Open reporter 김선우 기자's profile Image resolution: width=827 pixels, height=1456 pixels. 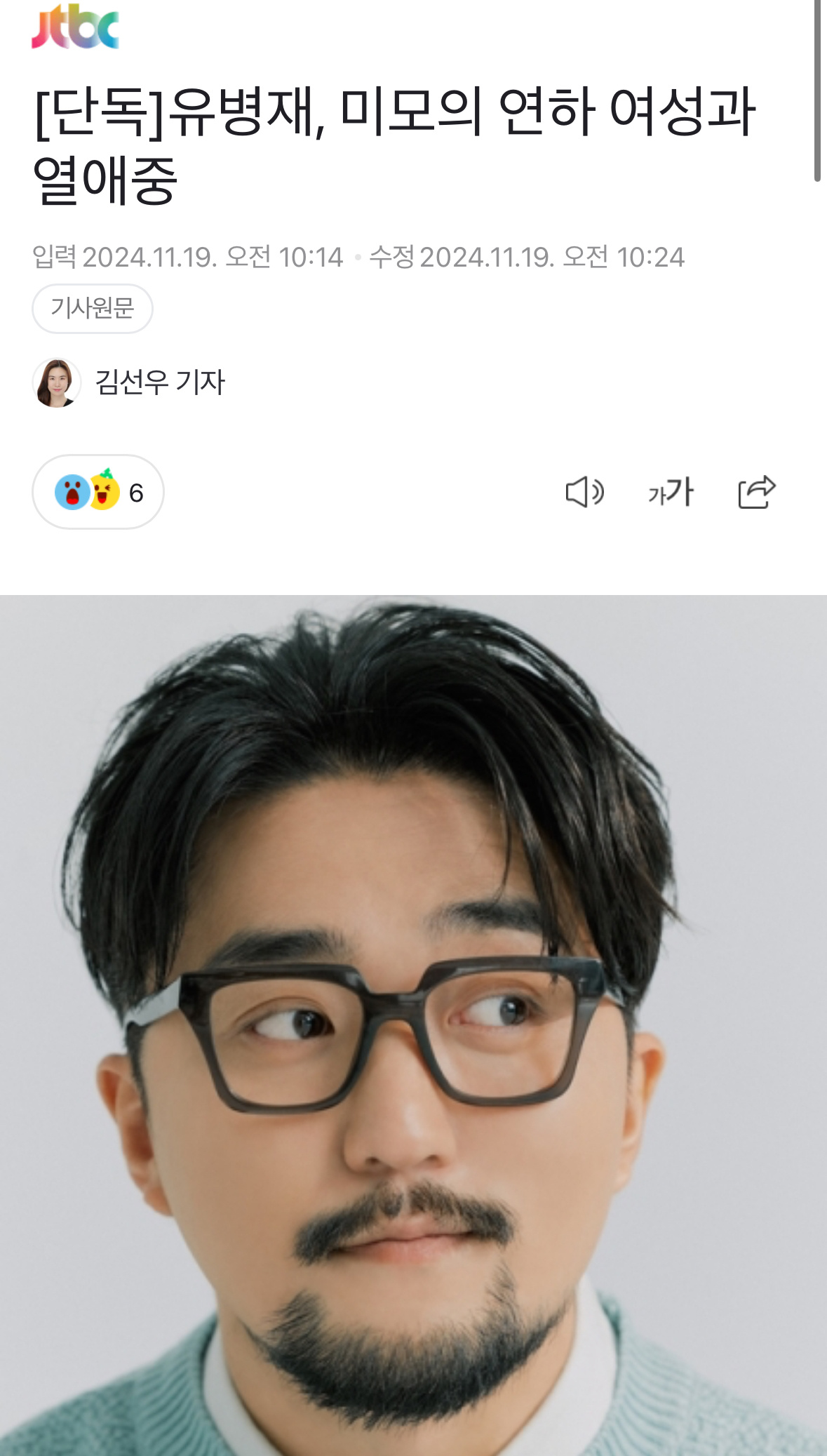pyautogui.click(x=159, y=382)
